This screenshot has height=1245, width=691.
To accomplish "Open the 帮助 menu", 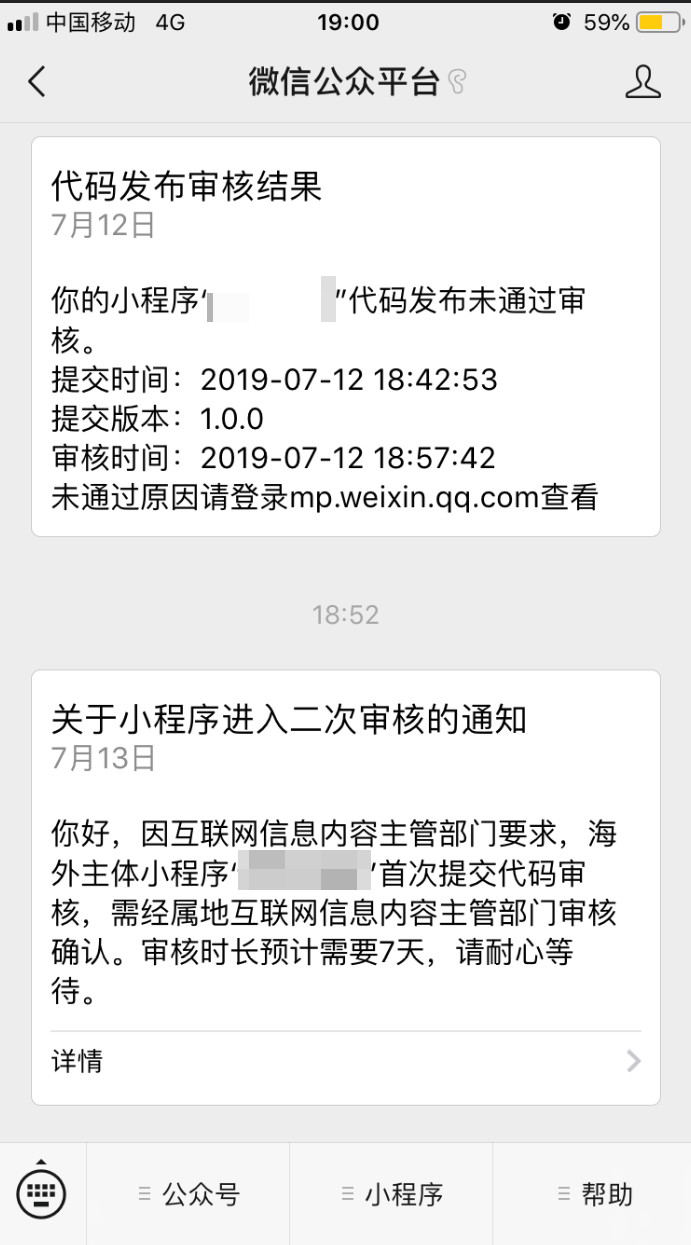I will tap(592, 1194).
